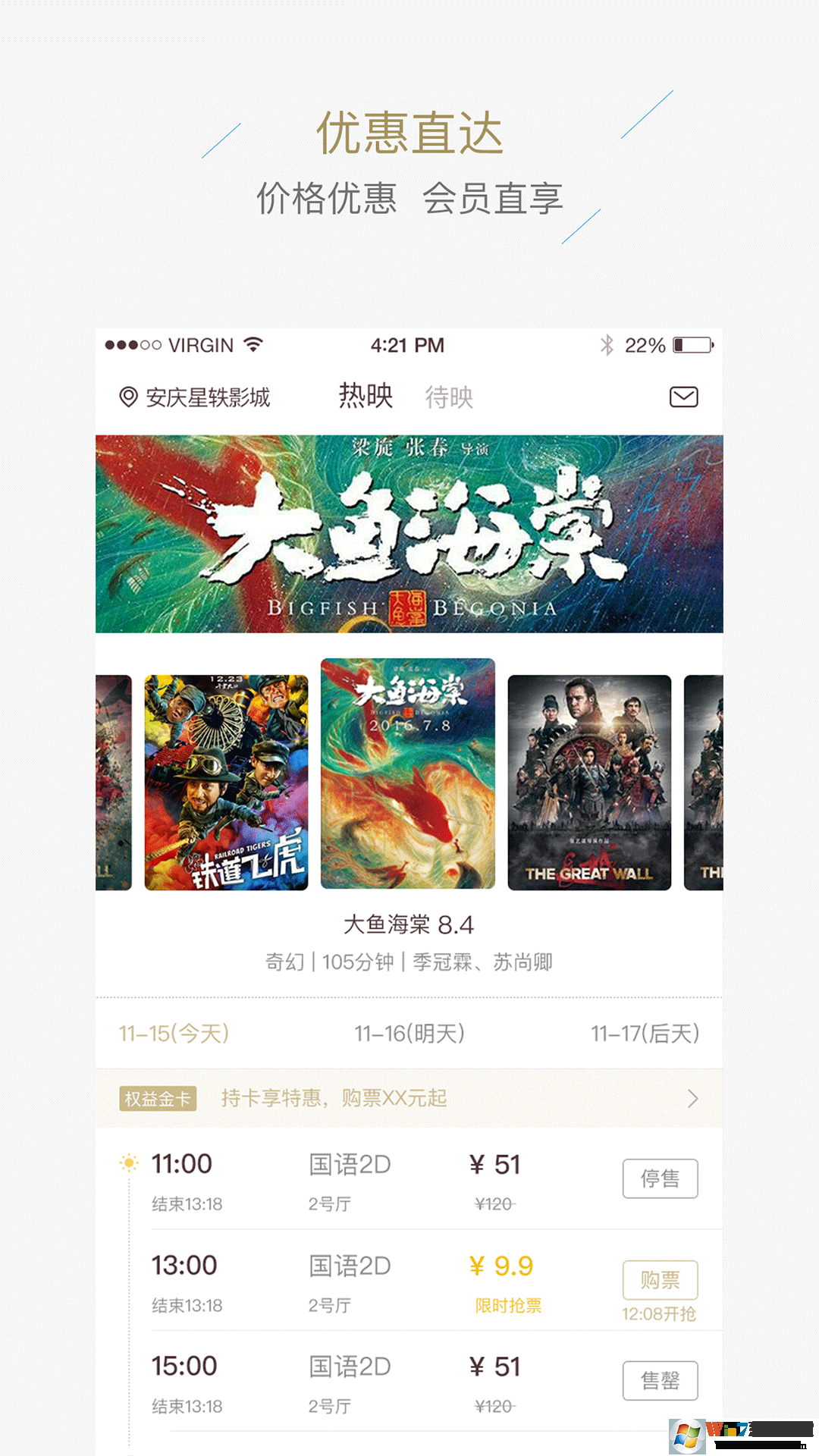Viewport: 819px width, 1456px height.
Task: Tap the 权益金卡 gold card badge
Action: (x=158, y=1098)
